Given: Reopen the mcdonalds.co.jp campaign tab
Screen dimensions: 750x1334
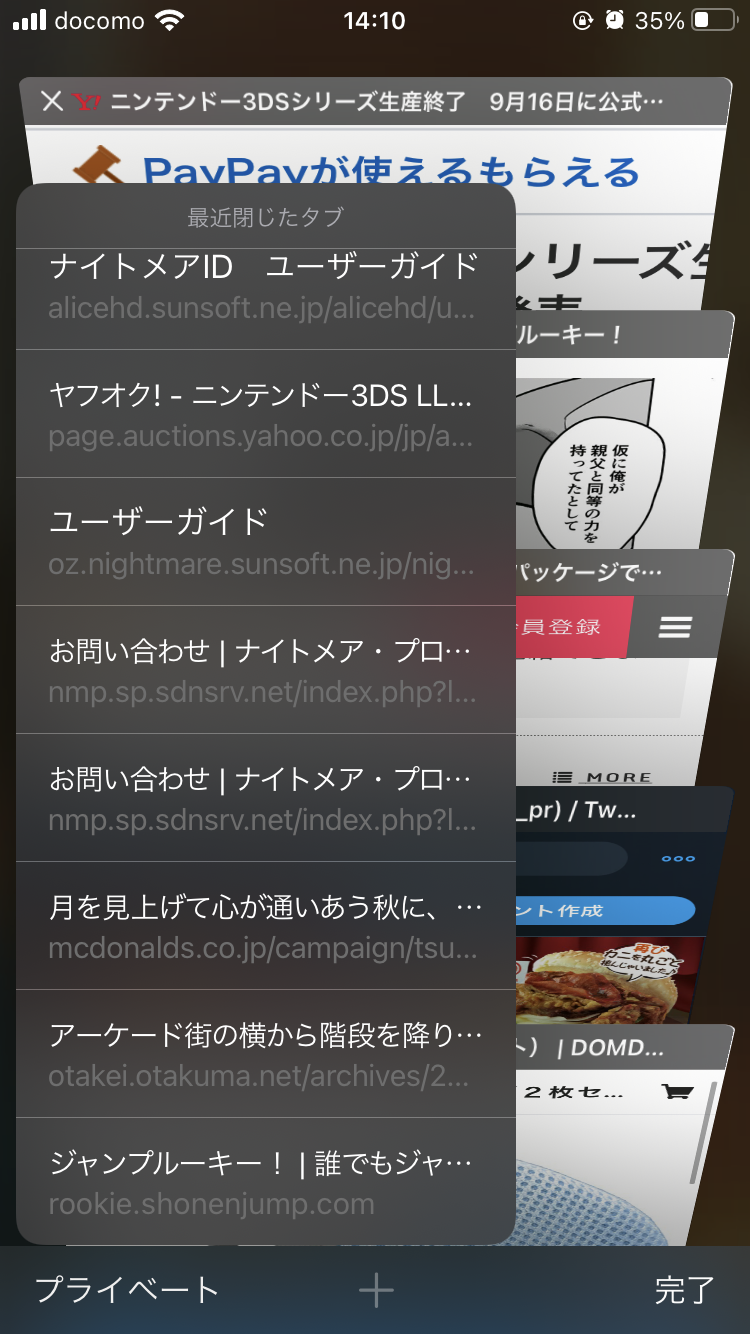Looking at the screenshot, I should [265, 927].
